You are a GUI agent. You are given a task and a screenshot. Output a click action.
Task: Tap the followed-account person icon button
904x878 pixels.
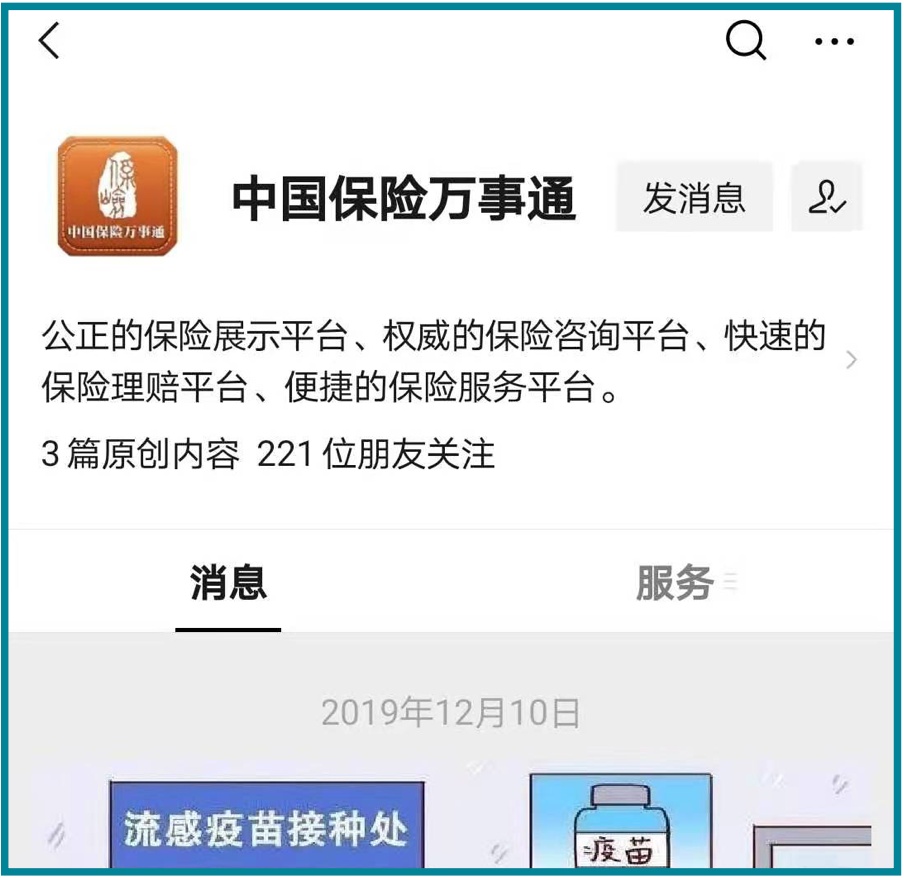coord(827,197)
